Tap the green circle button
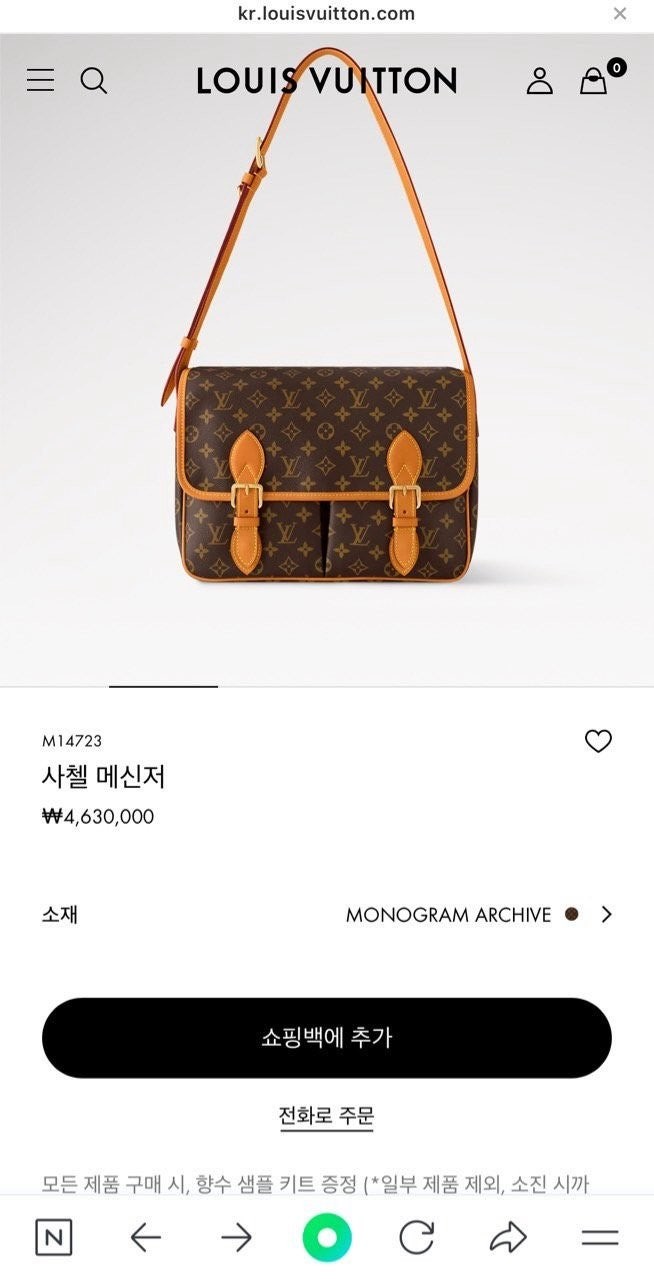The height and width of the screenshot is (1279, 654). coord(327,1238)
